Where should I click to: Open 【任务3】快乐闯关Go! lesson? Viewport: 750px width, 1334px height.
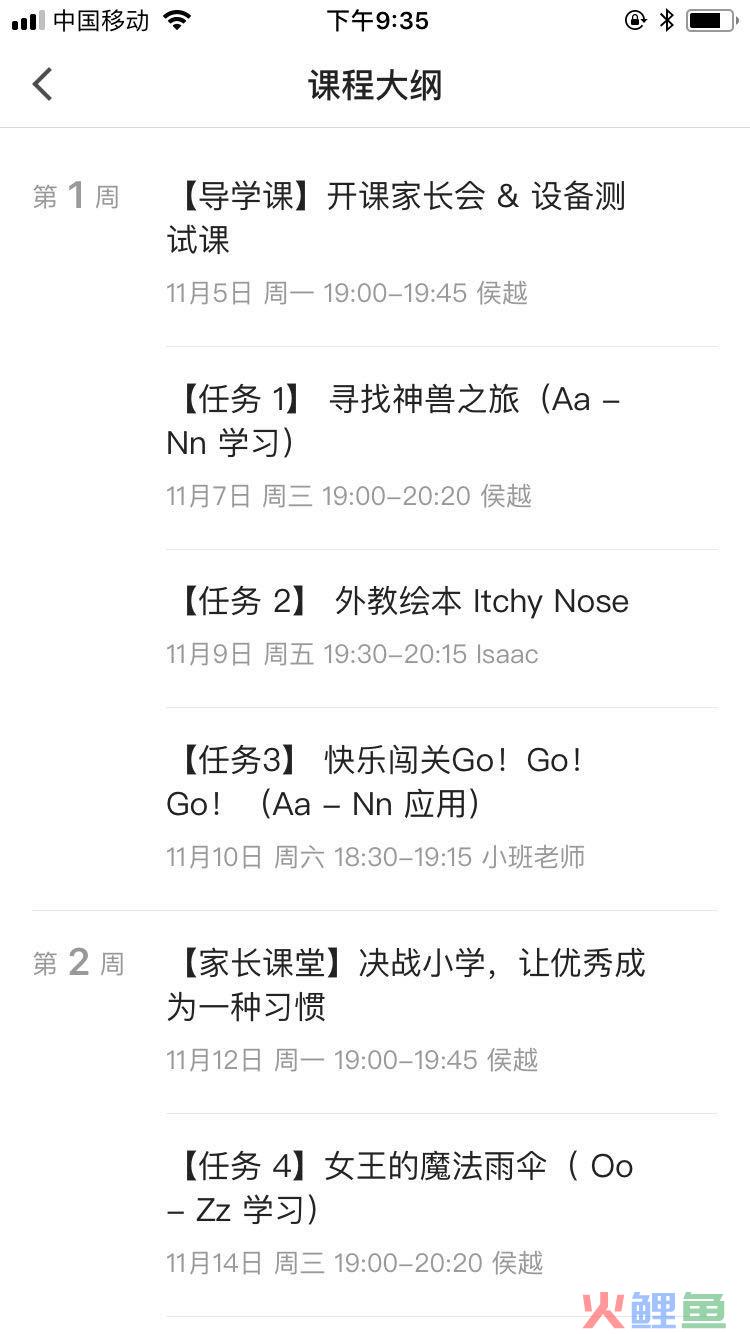click(x=442, y=808)
